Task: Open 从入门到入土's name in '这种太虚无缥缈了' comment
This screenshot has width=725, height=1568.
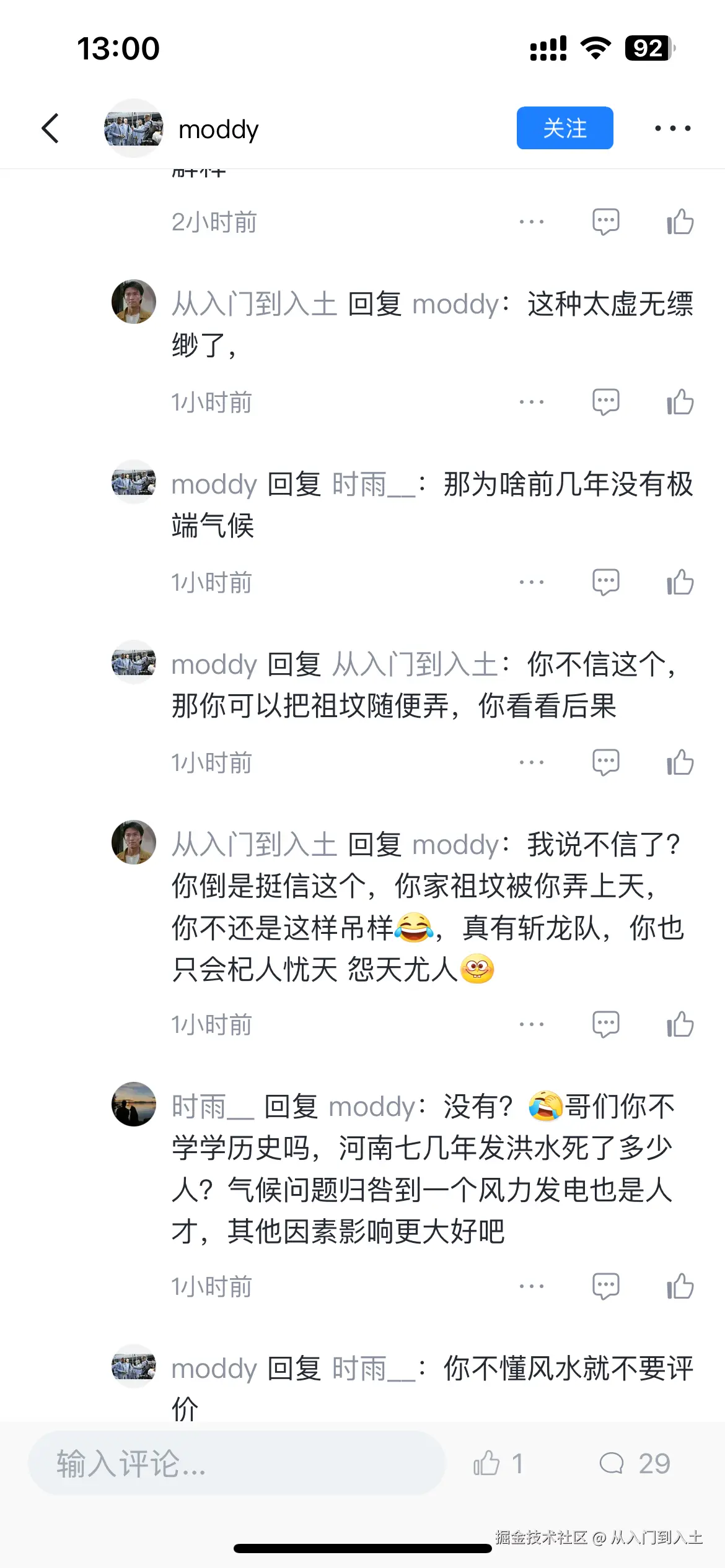Action: click(254, 304)
